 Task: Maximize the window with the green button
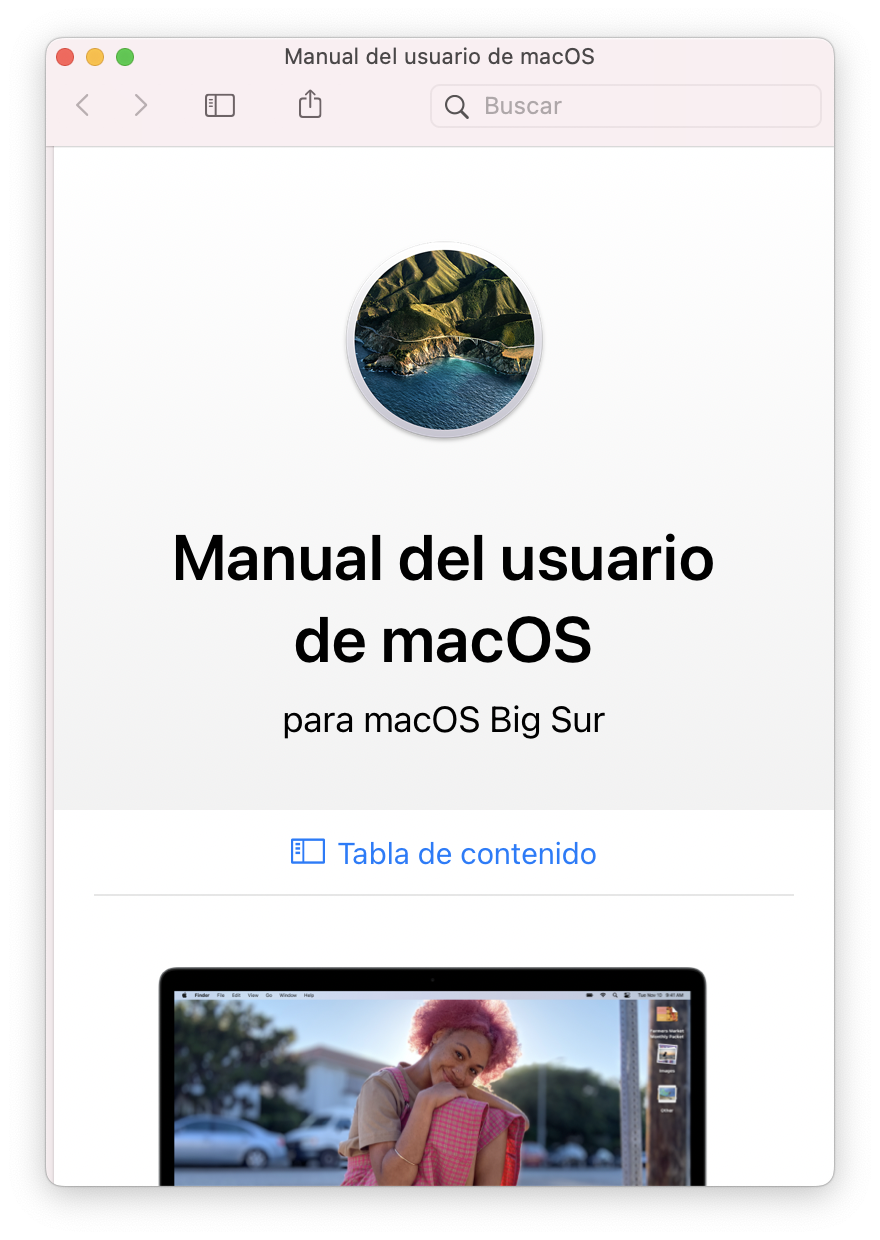(x=125, y=57)
